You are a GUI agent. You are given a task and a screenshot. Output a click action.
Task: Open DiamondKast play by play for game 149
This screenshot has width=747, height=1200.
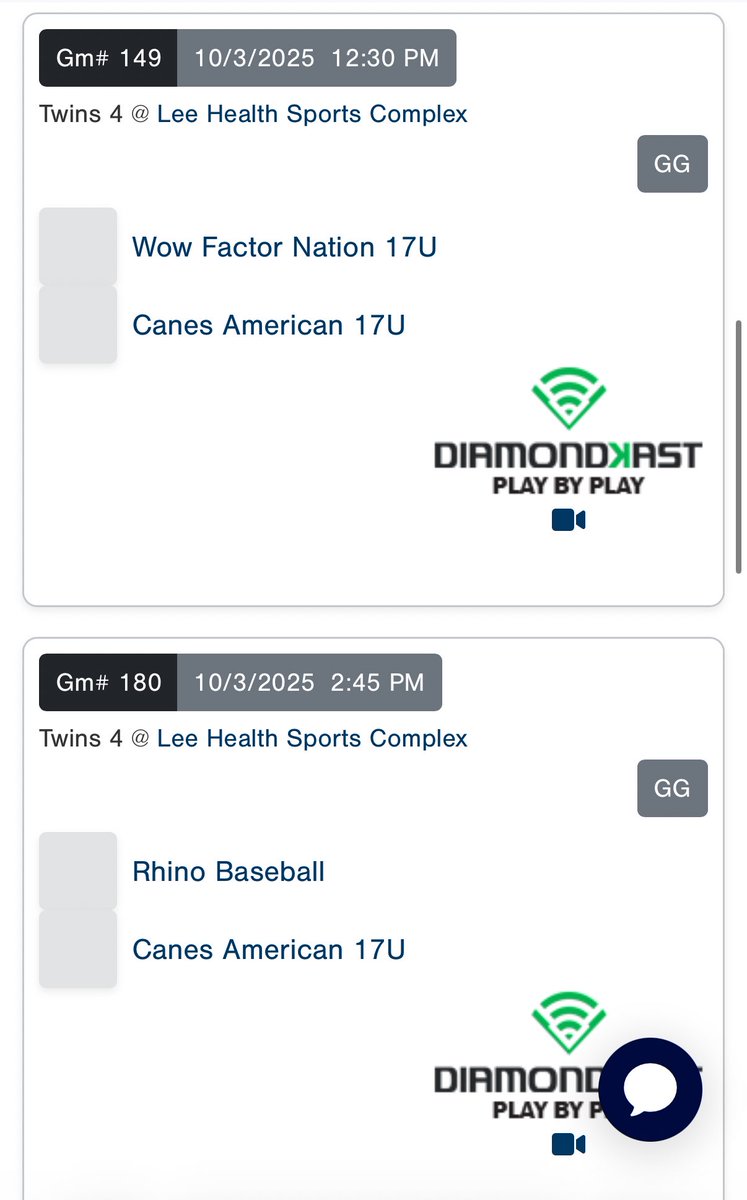pyautogui.click(x=568, y=434)
